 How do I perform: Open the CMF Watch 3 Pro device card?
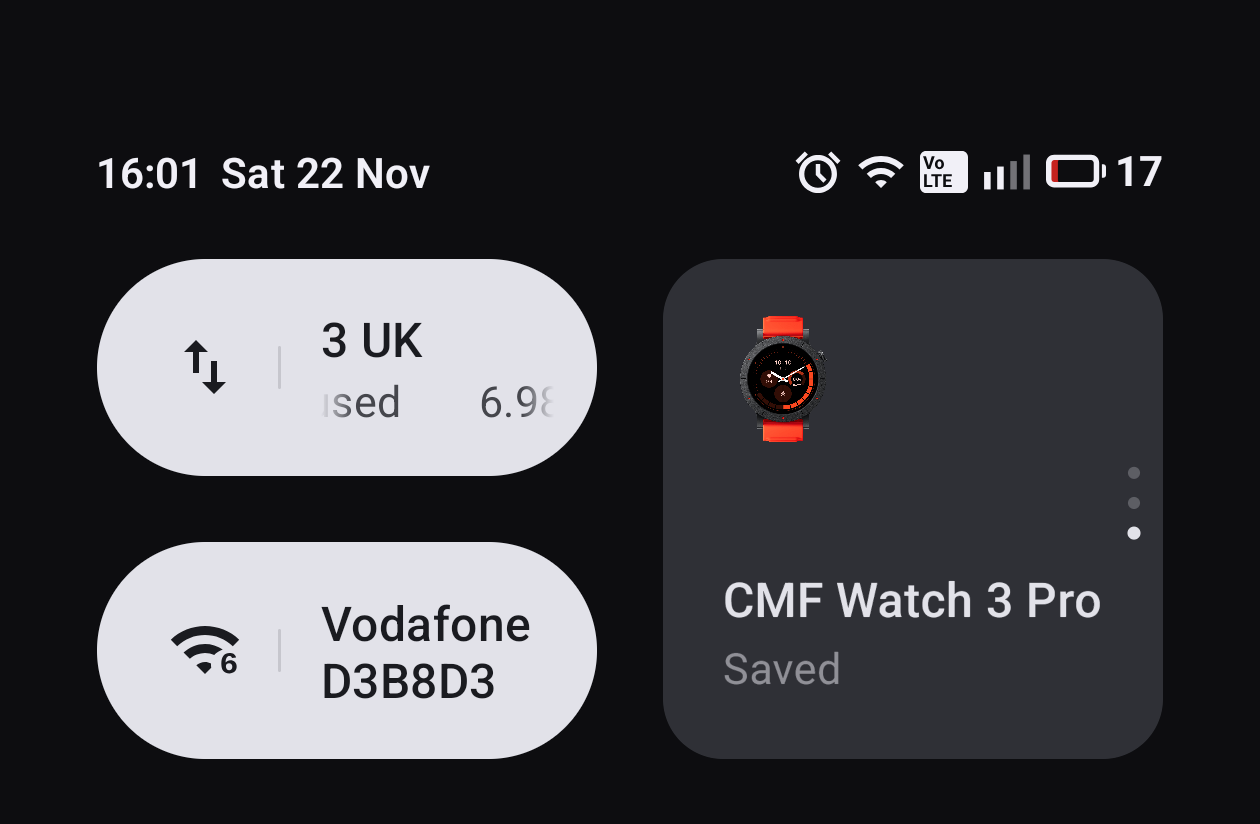click(x=911, y=510)
